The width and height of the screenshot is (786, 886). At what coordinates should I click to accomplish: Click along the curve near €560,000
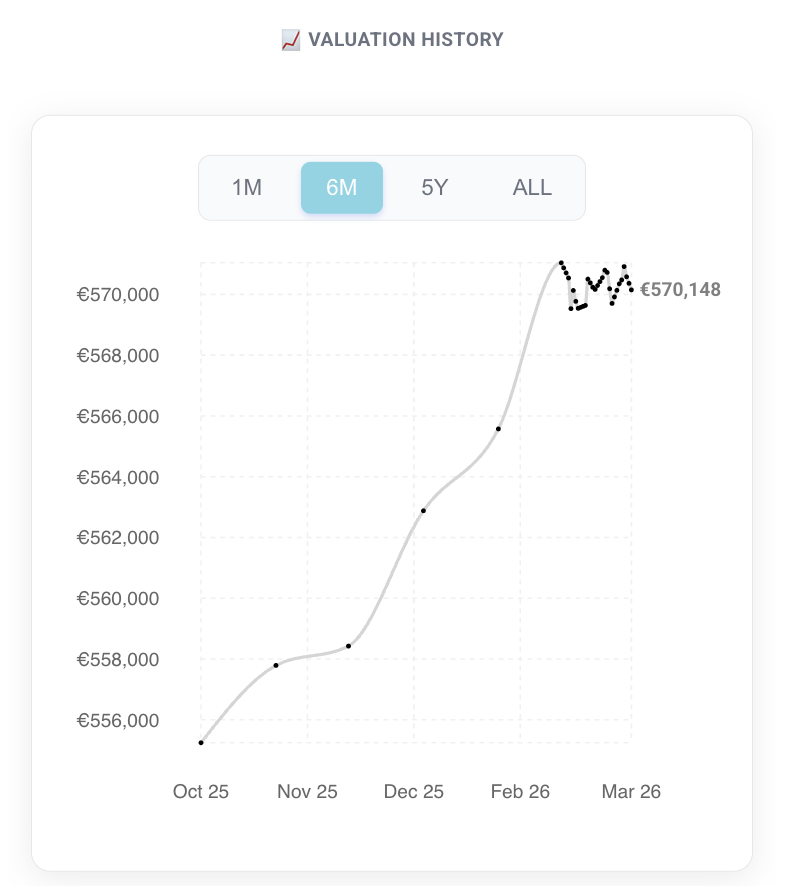[x=380, y=598]
